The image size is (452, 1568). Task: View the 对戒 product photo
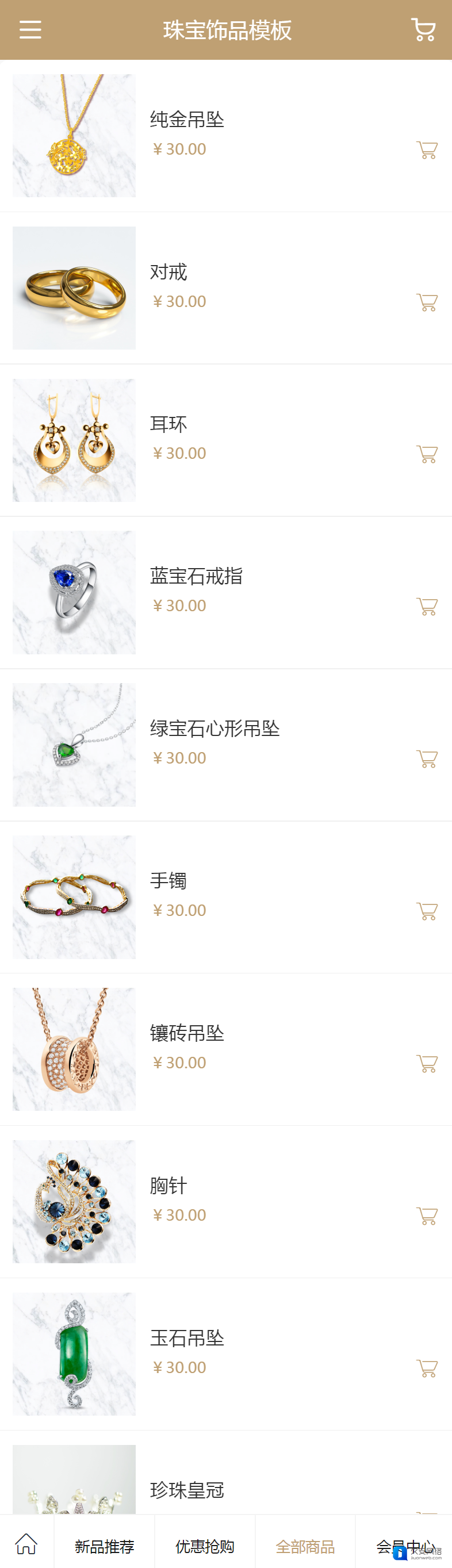74,288
